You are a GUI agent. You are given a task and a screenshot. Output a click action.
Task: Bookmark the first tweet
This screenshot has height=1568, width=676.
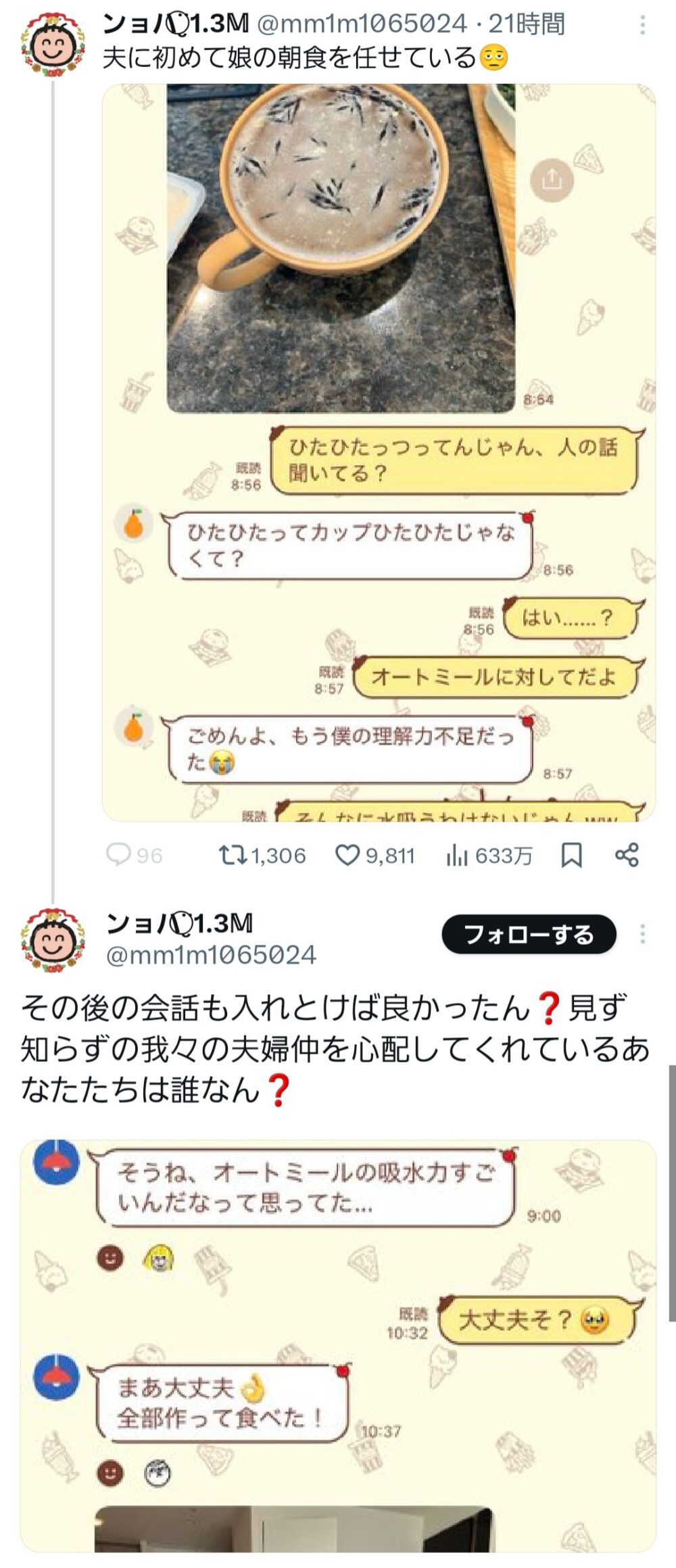pos(572,855)
